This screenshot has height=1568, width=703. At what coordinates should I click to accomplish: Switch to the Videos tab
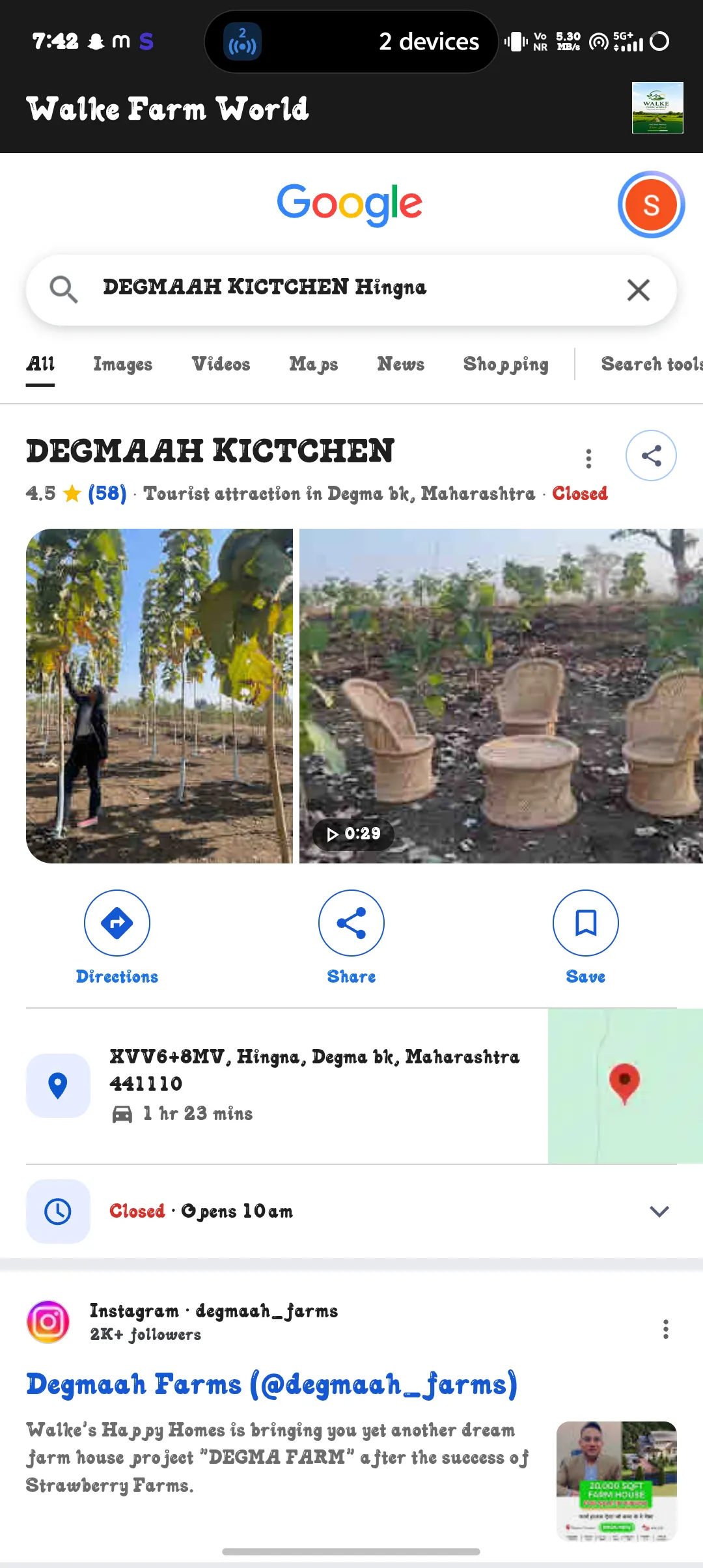[x=221, y=364]
